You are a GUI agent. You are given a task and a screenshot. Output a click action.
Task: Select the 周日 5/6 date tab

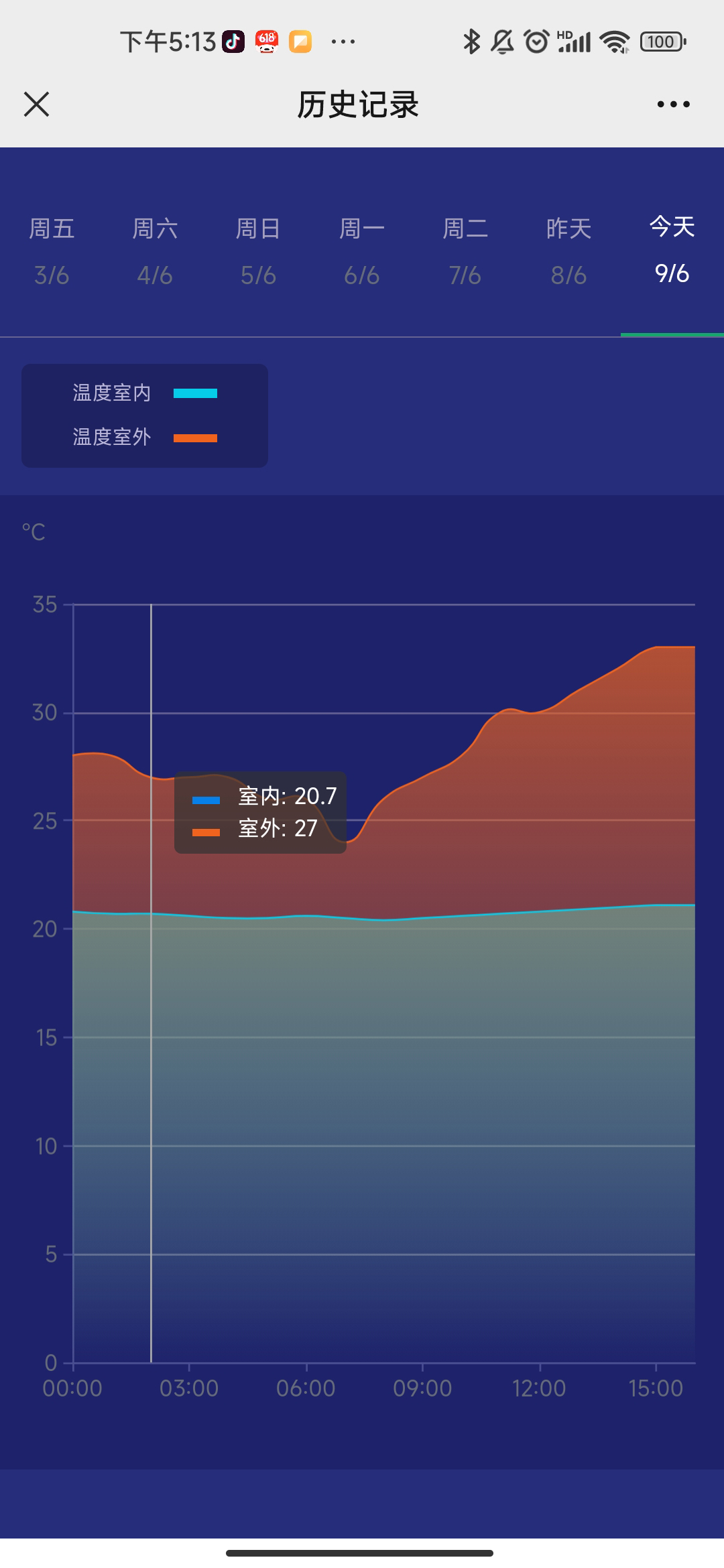click(x=258, y=251)
